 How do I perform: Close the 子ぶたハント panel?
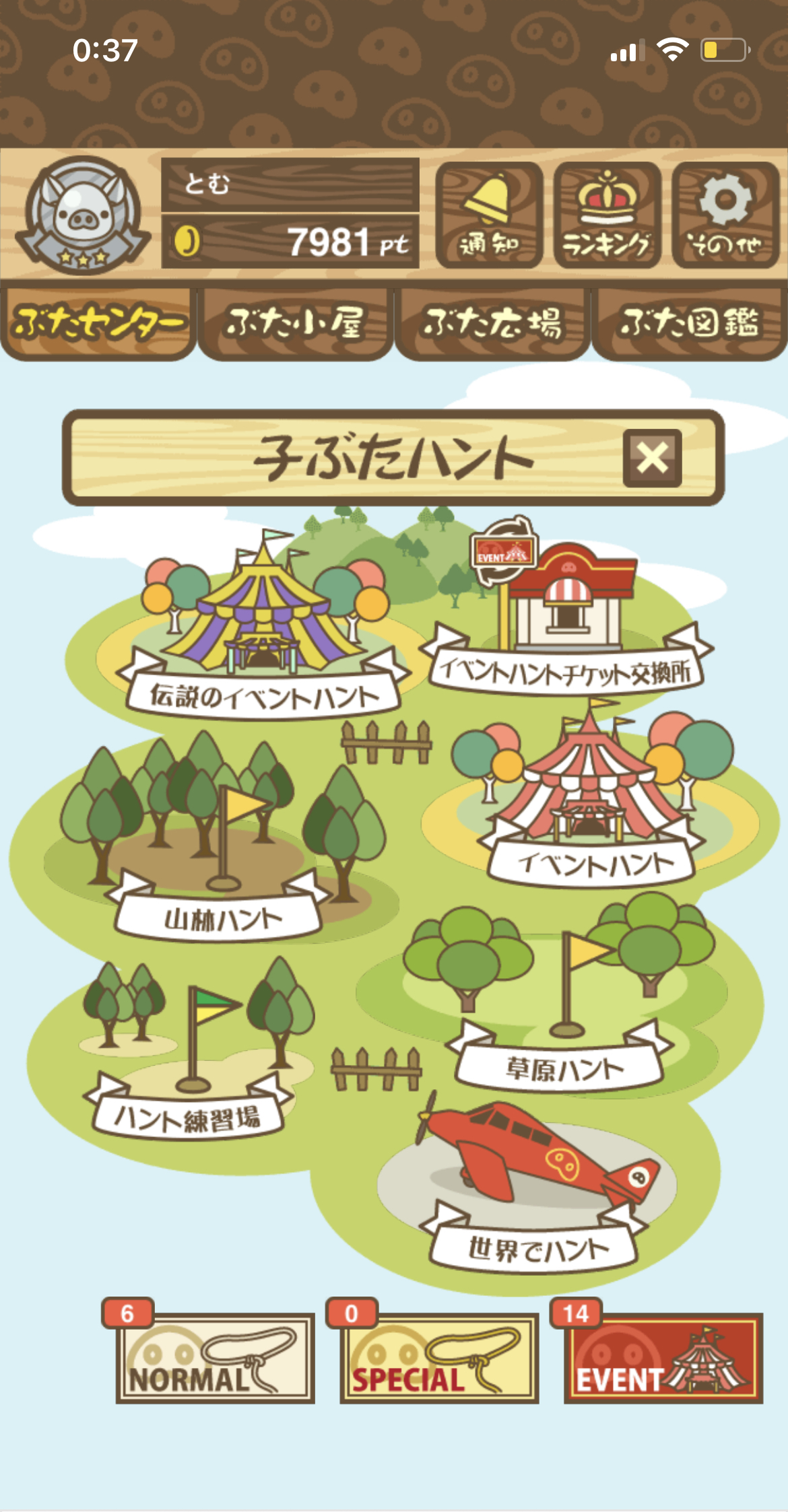(652, 458)
